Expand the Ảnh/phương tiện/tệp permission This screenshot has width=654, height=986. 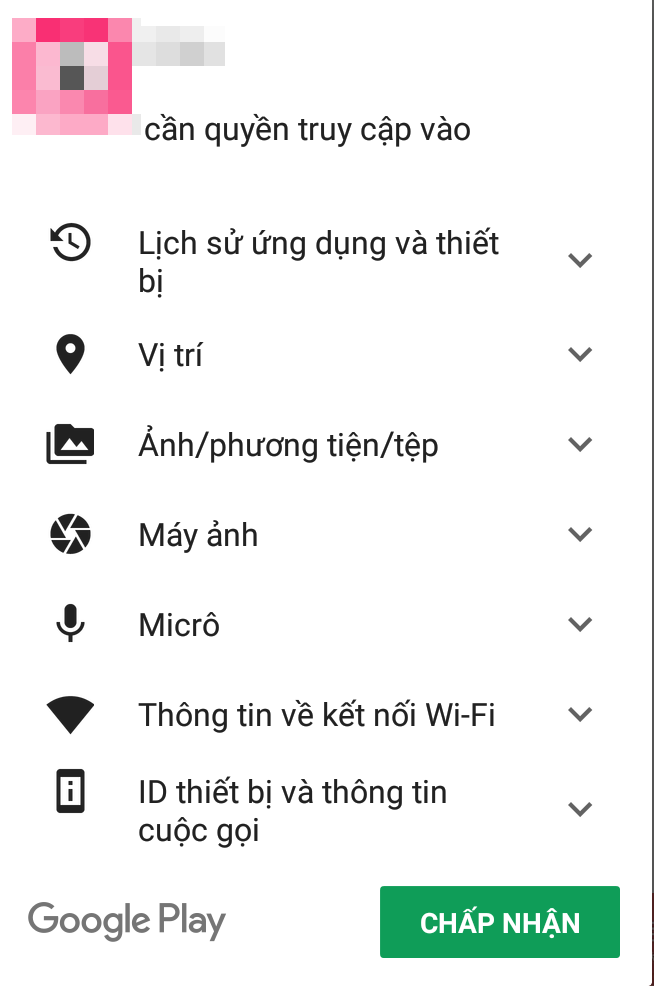click(580, 444)
